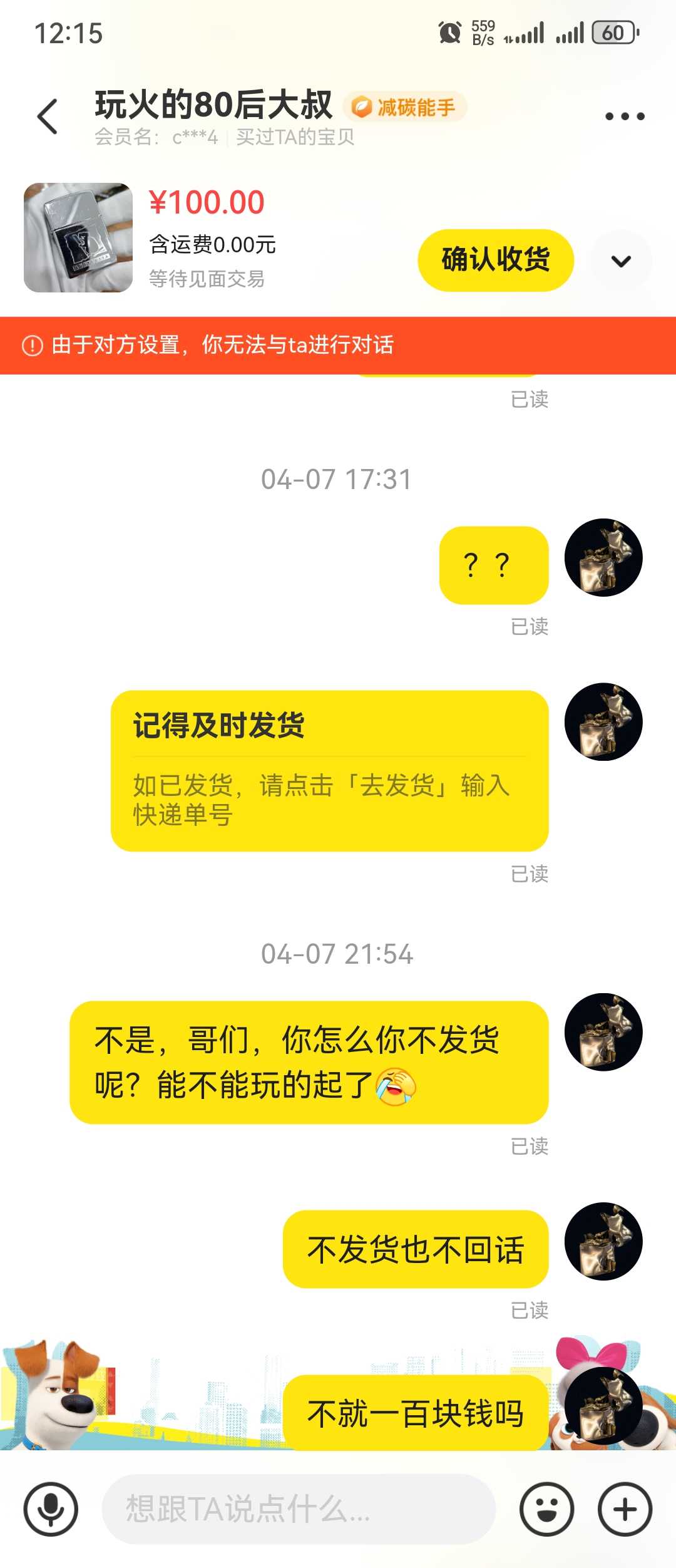This screenshot has width=676, height=1568.
Task: Go back from the chat
Action: point(48,116)
